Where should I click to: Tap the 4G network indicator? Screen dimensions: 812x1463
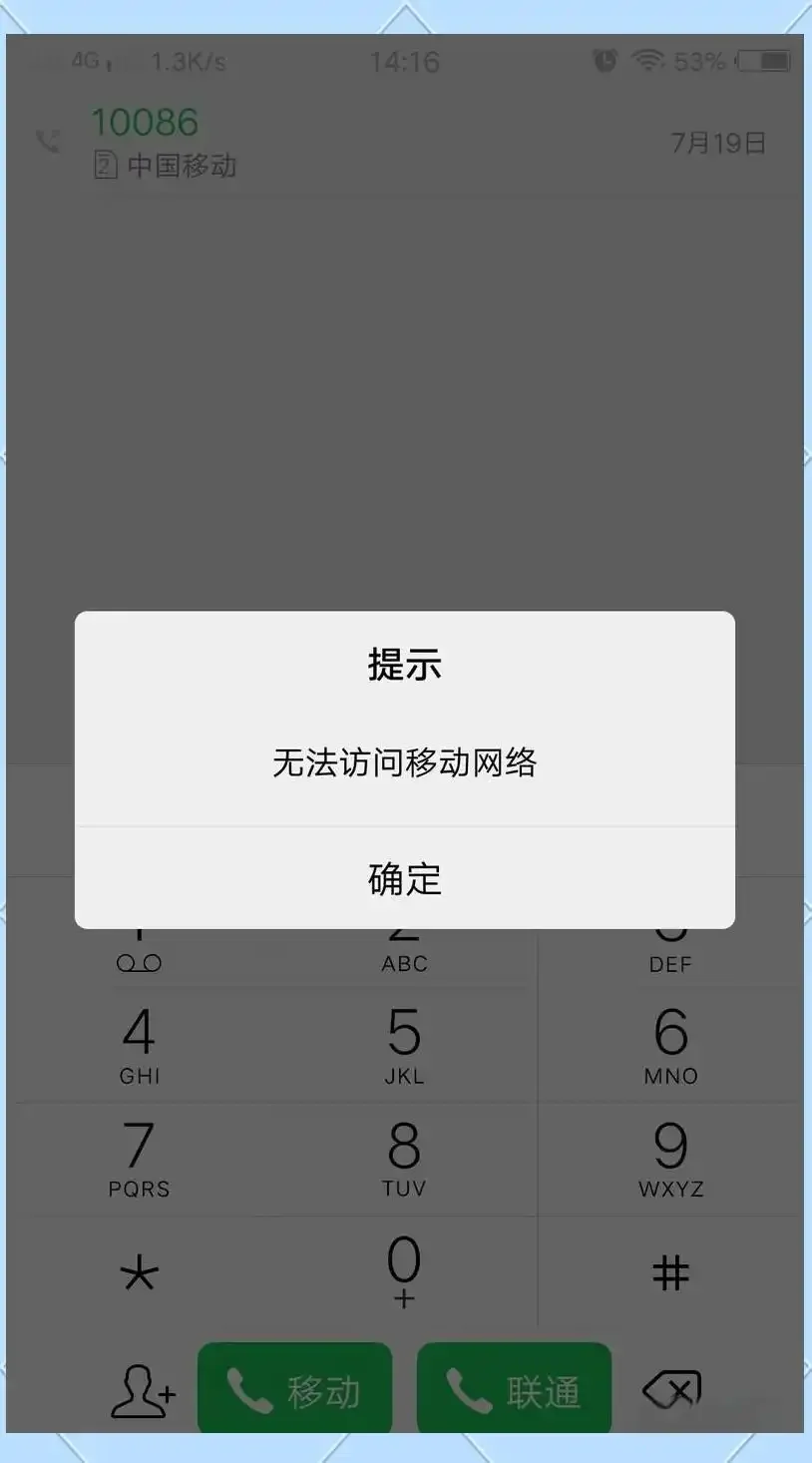point(86,61)
